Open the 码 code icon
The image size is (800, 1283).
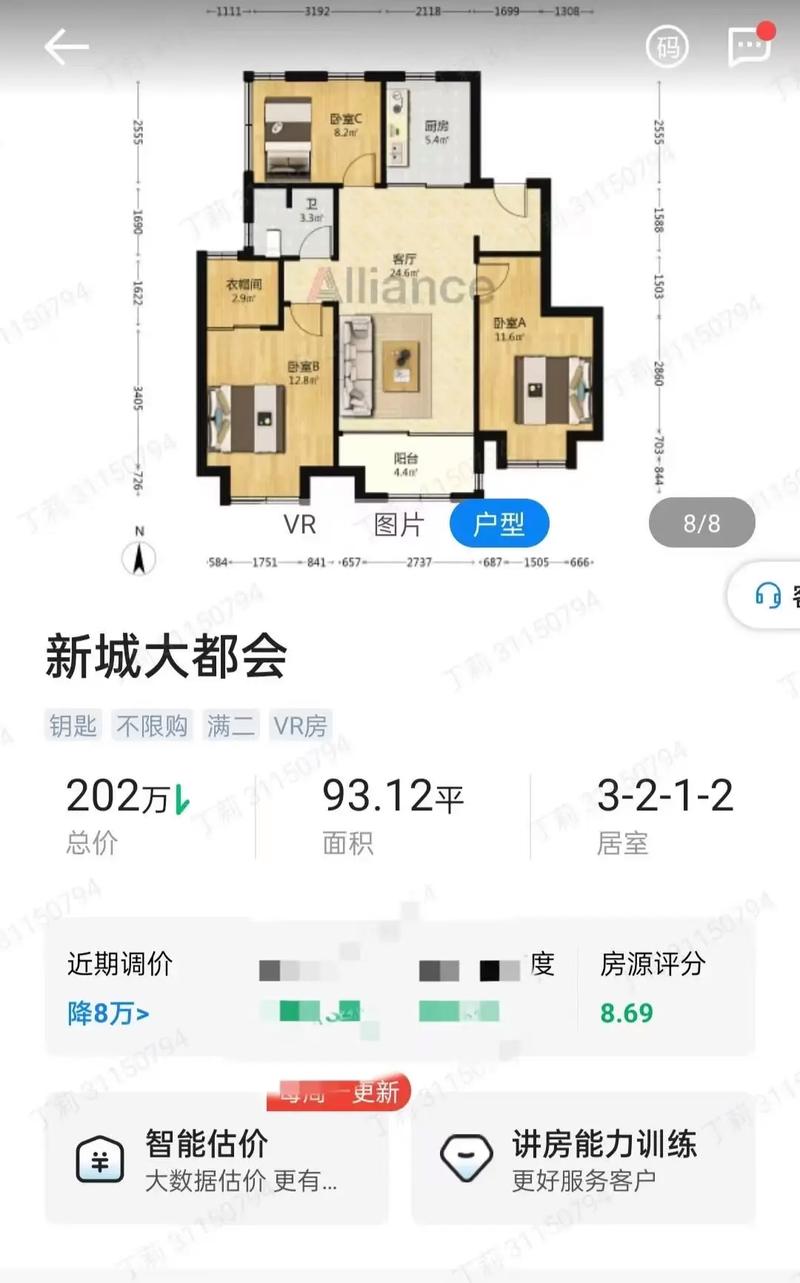point(667,46)
